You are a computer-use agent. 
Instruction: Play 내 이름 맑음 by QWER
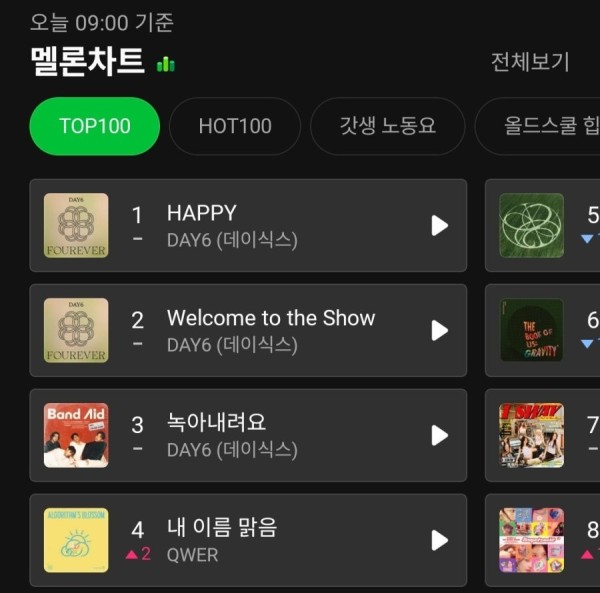[439, 540]
